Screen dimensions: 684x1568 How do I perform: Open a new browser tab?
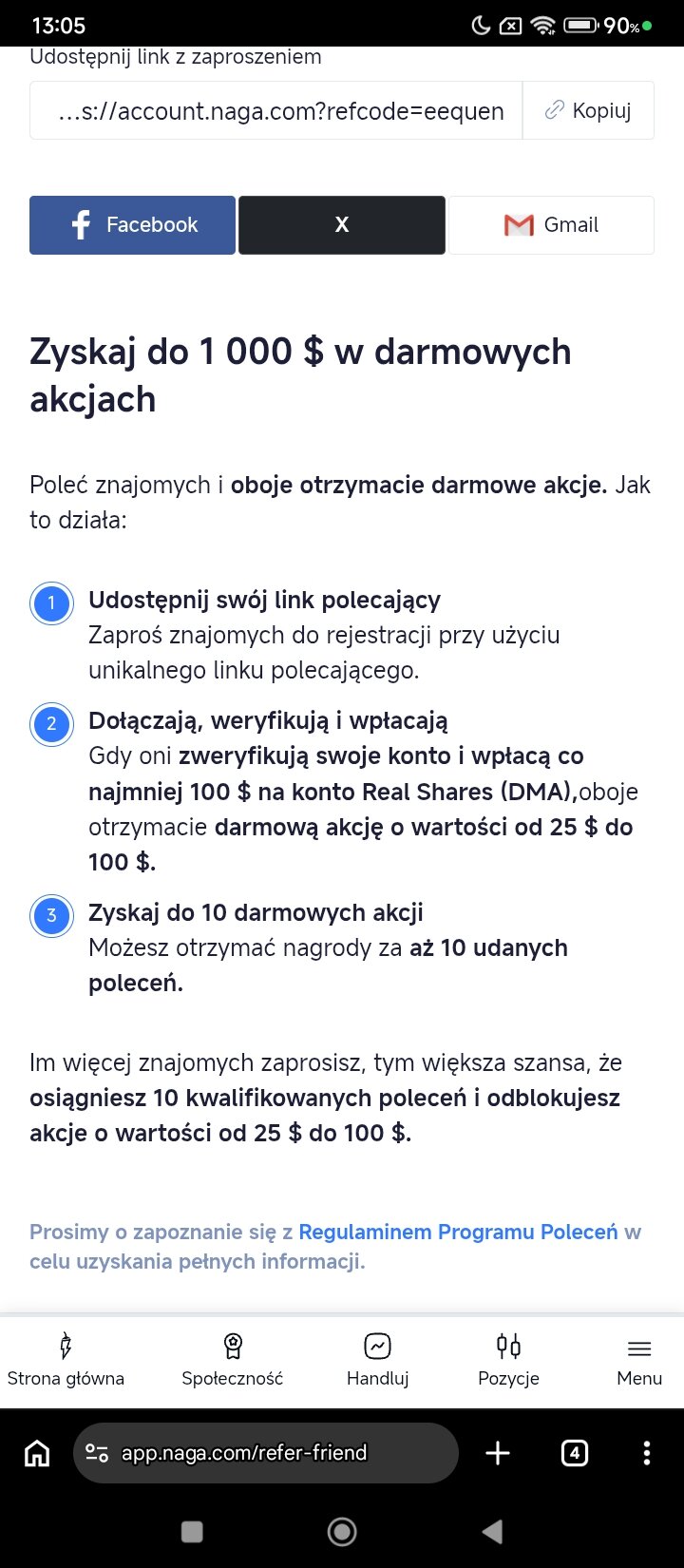[x=498, y=1452]
